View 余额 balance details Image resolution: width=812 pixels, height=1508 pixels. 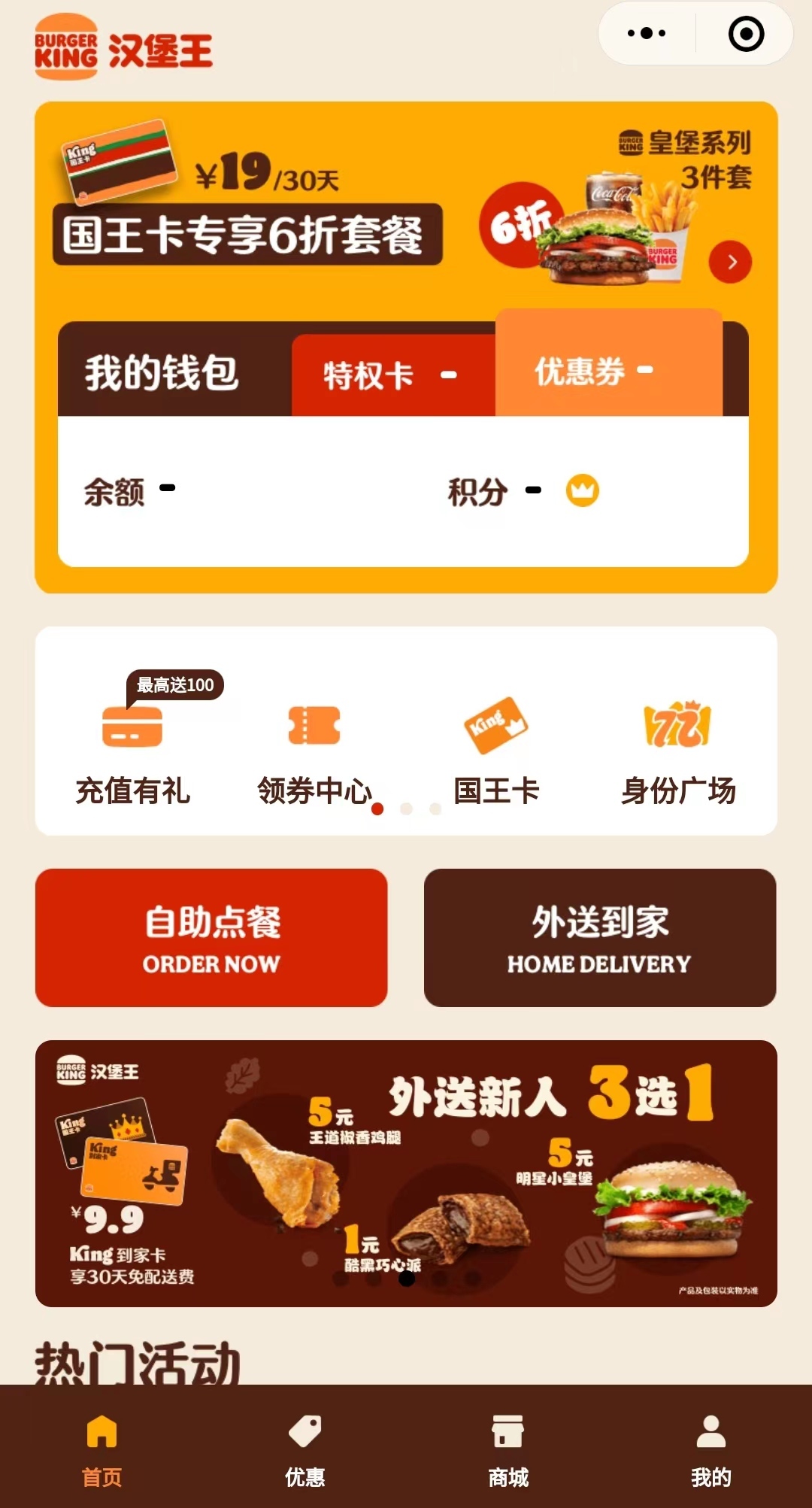(129, 492)
